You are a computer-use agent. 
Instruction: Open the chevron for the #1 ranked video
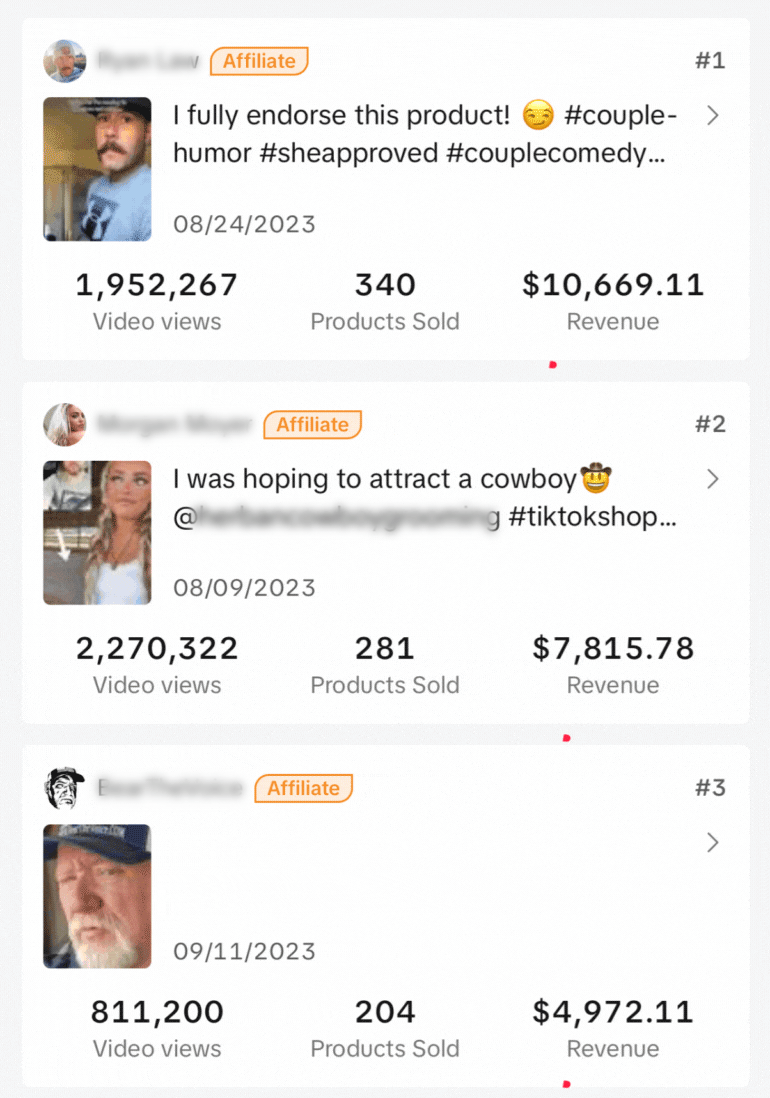pos(713,116)
